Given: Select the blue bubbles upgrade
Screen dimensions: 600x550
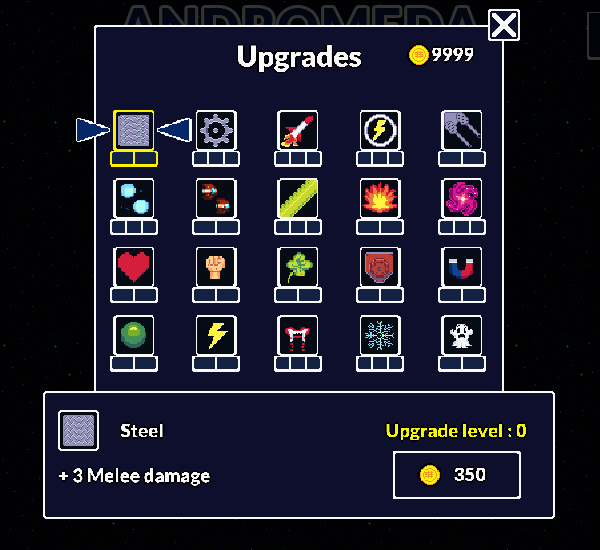Looking at the screenshot, I should click(x=134, y=198).
